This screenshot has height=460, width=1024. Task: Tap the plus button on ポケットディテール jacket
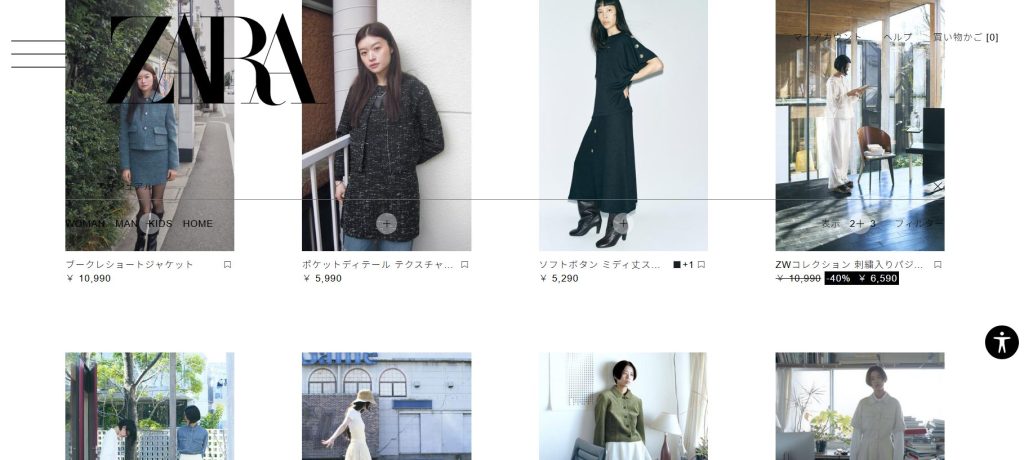click(387, 223)
